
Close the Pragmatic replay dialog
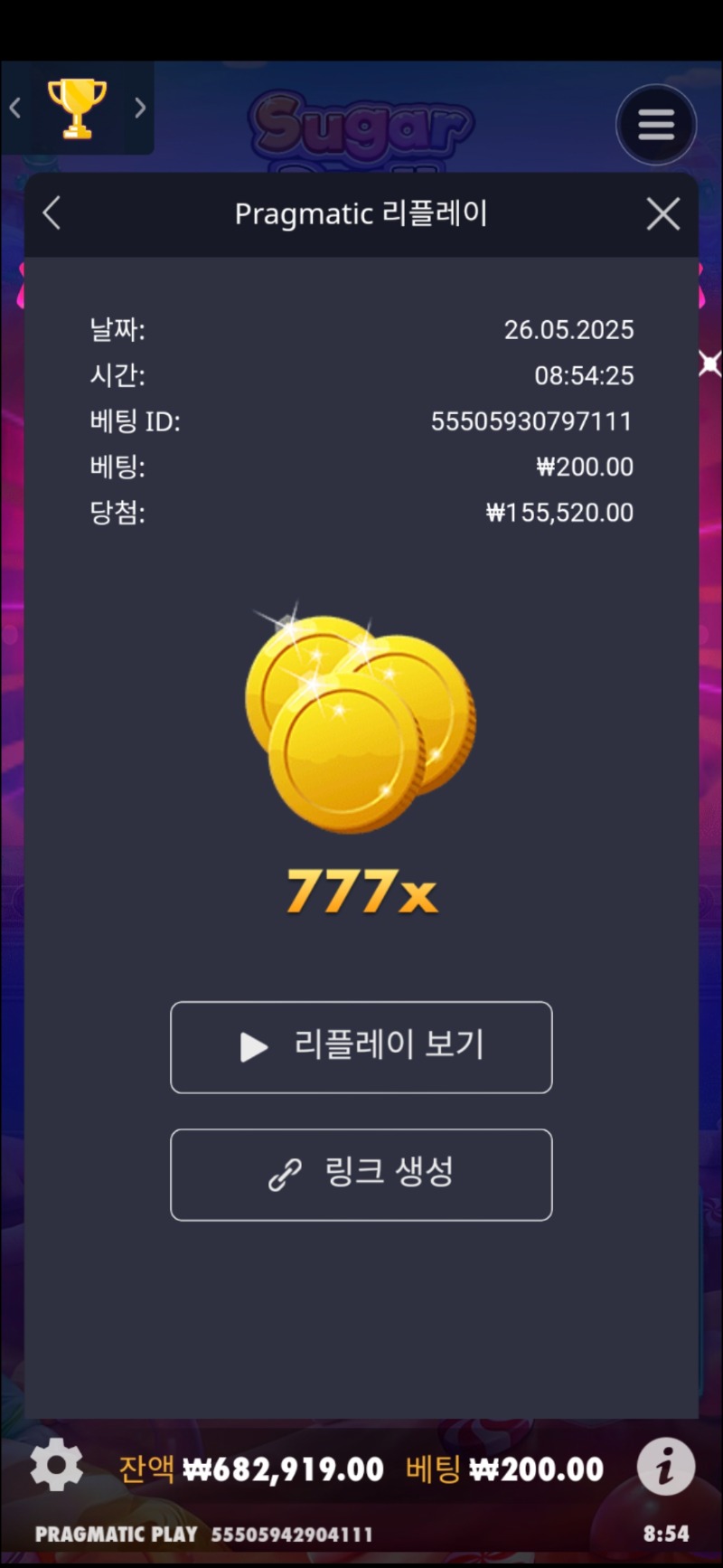point(663,214)
